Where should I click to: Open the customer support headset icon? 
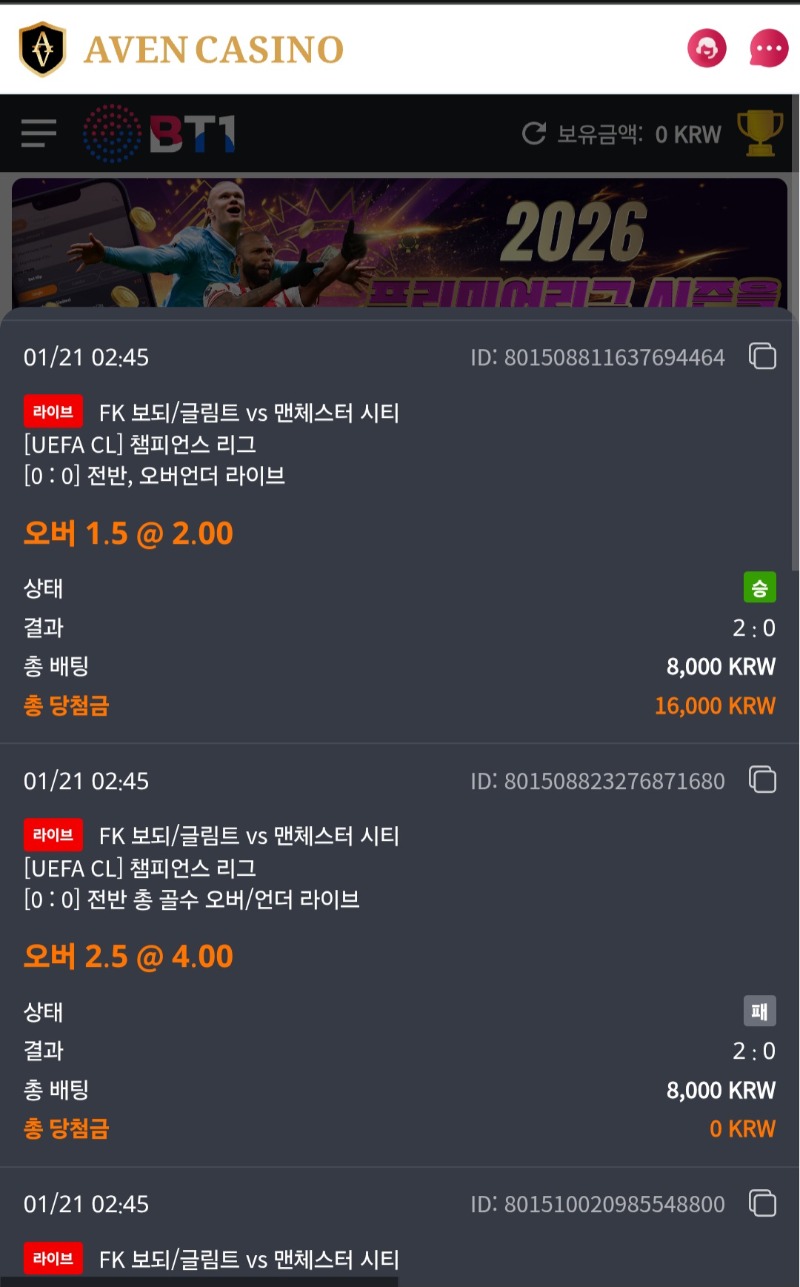[x=707, y=48]
